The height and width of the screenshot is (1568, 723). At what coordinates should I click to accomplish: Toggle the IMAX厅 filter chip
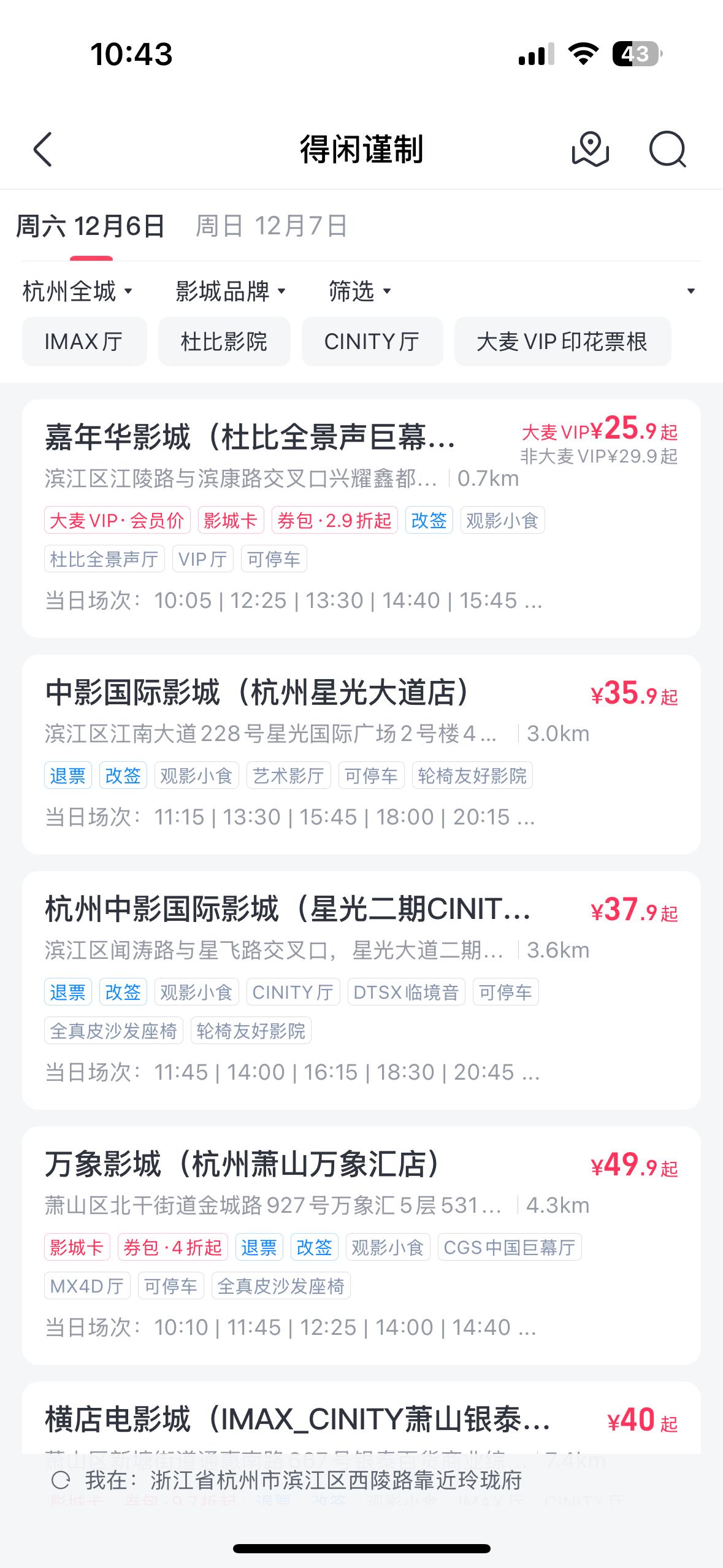(x=84, y=342)
